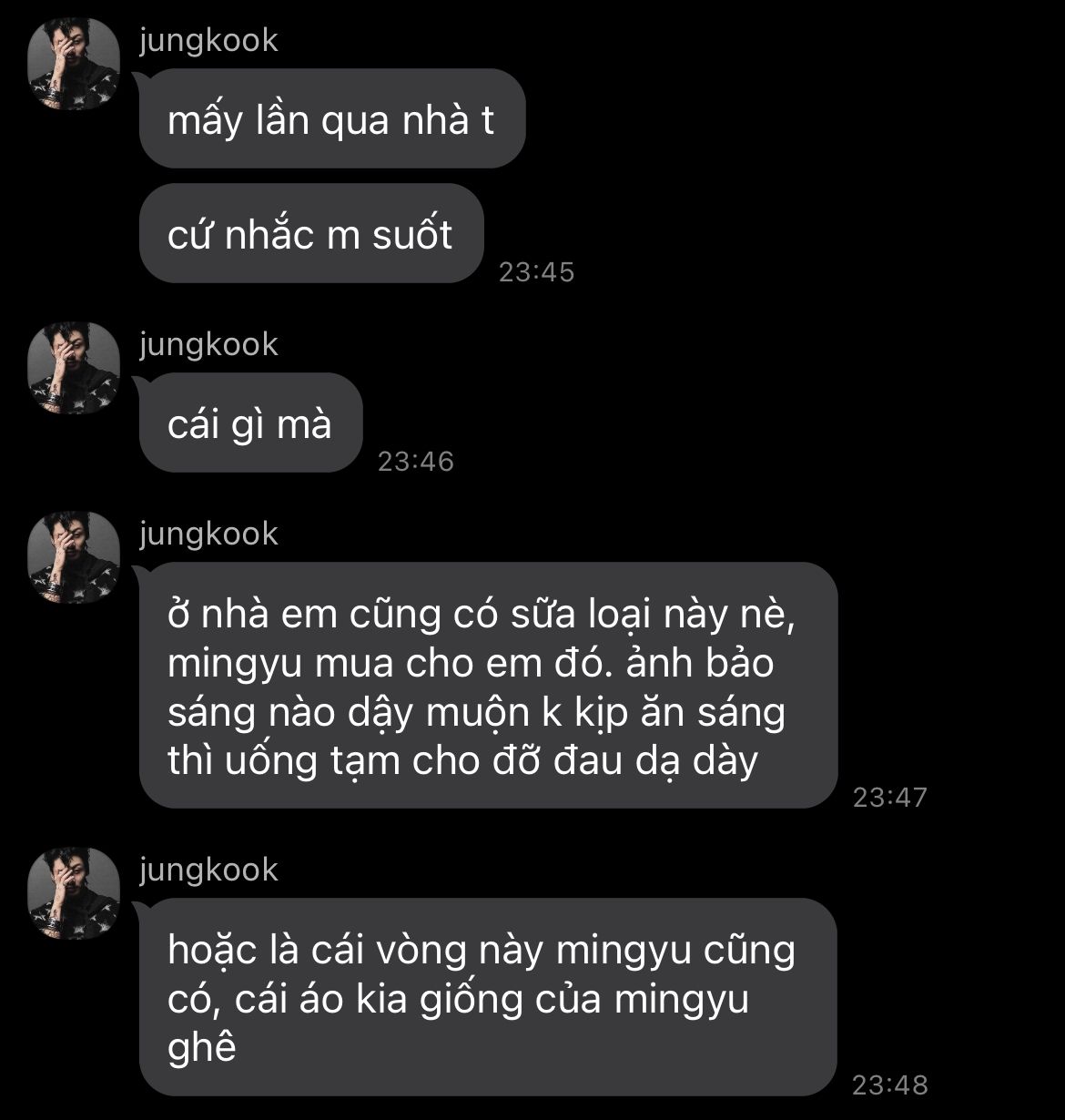
Task: View sender profile above the 23:47 message
Action: pyautogui.click(x=74, y=557)
